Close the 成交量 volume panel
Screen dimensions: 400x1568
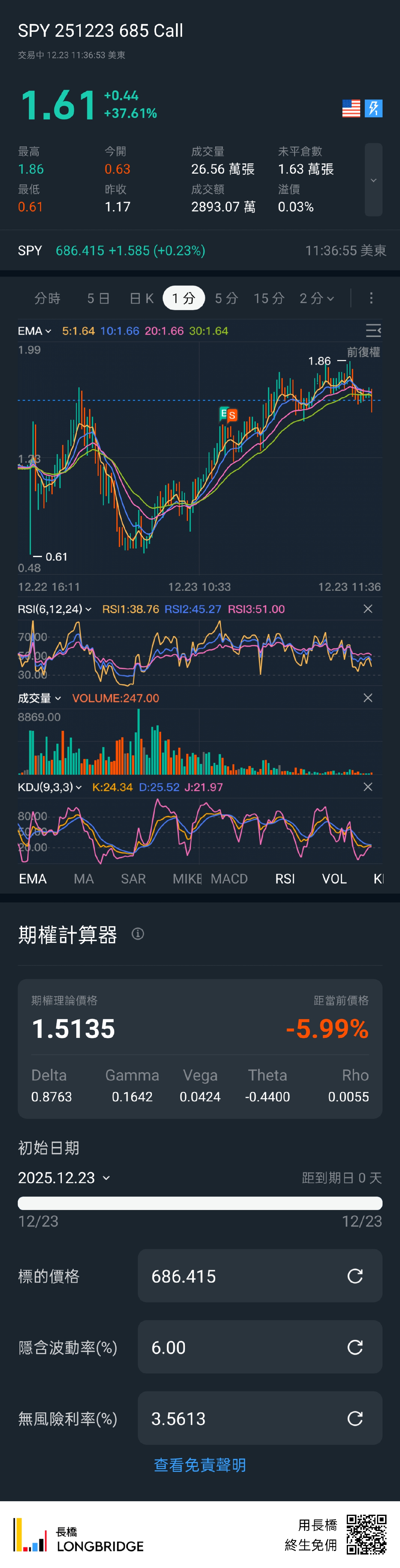point(368,698)
